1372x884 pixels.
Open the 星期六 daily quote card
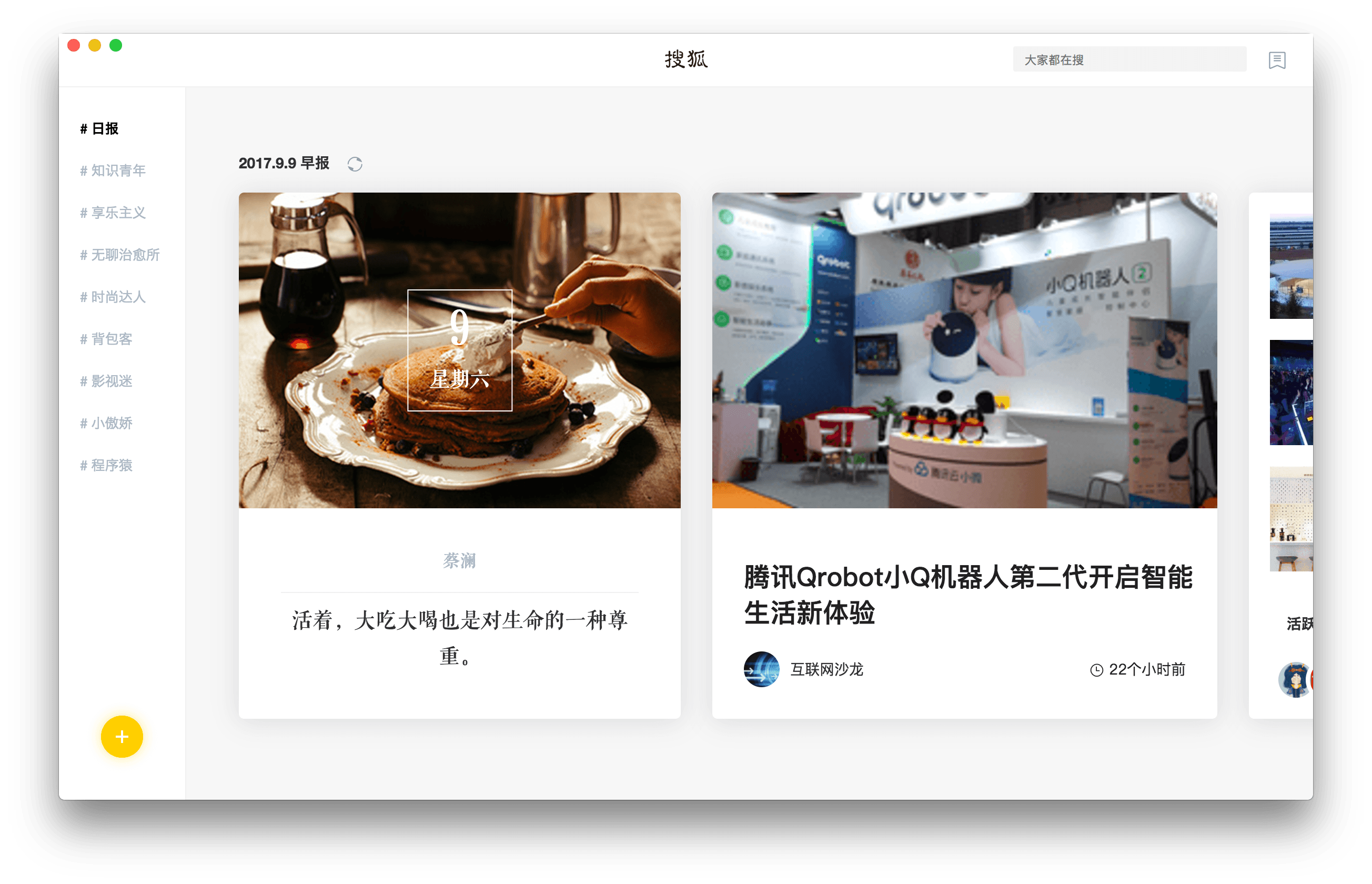click(x=459, y=455)
